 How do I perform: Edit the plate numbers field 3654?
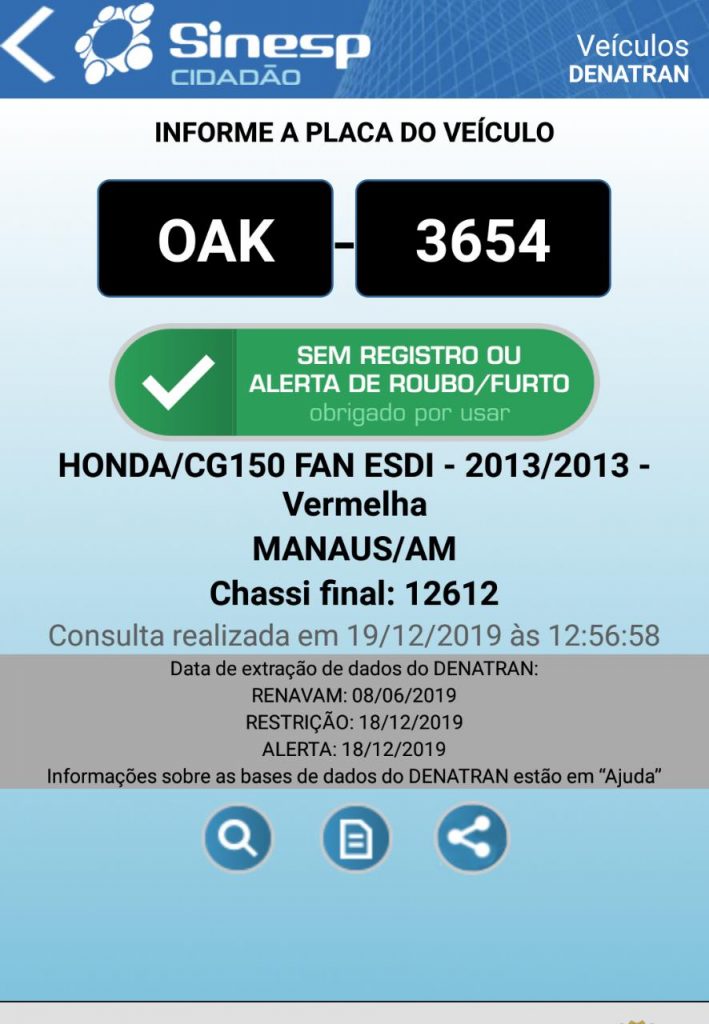coord(483,239)
